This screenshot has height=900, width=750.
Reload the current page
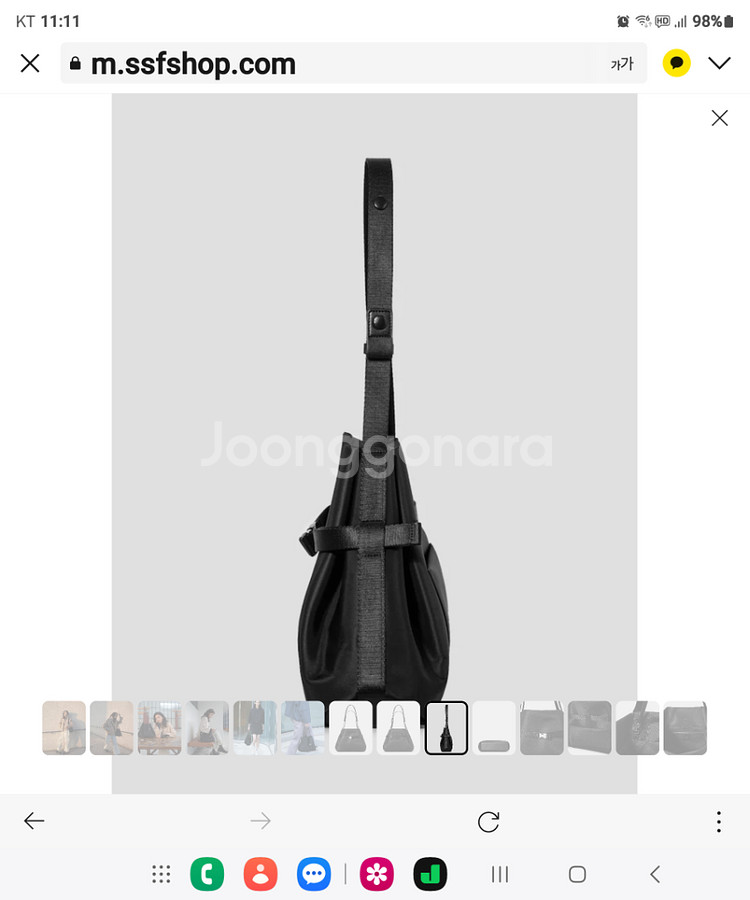pos(488,821)
